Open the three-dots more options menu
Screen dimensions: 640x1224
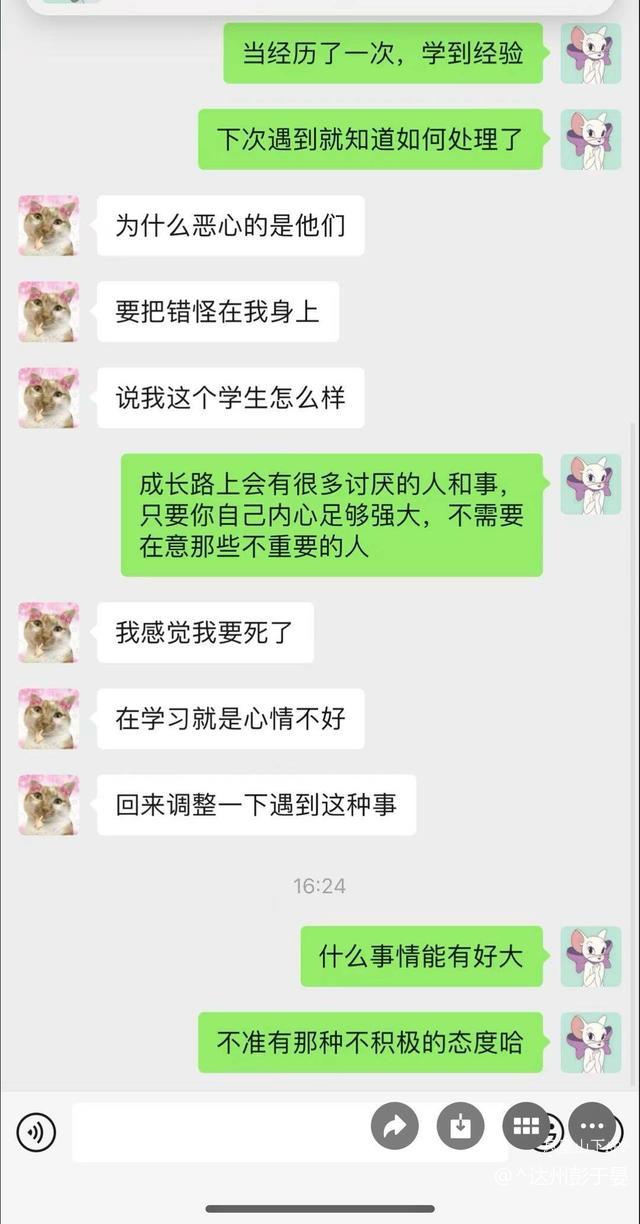pos(592,1128)
